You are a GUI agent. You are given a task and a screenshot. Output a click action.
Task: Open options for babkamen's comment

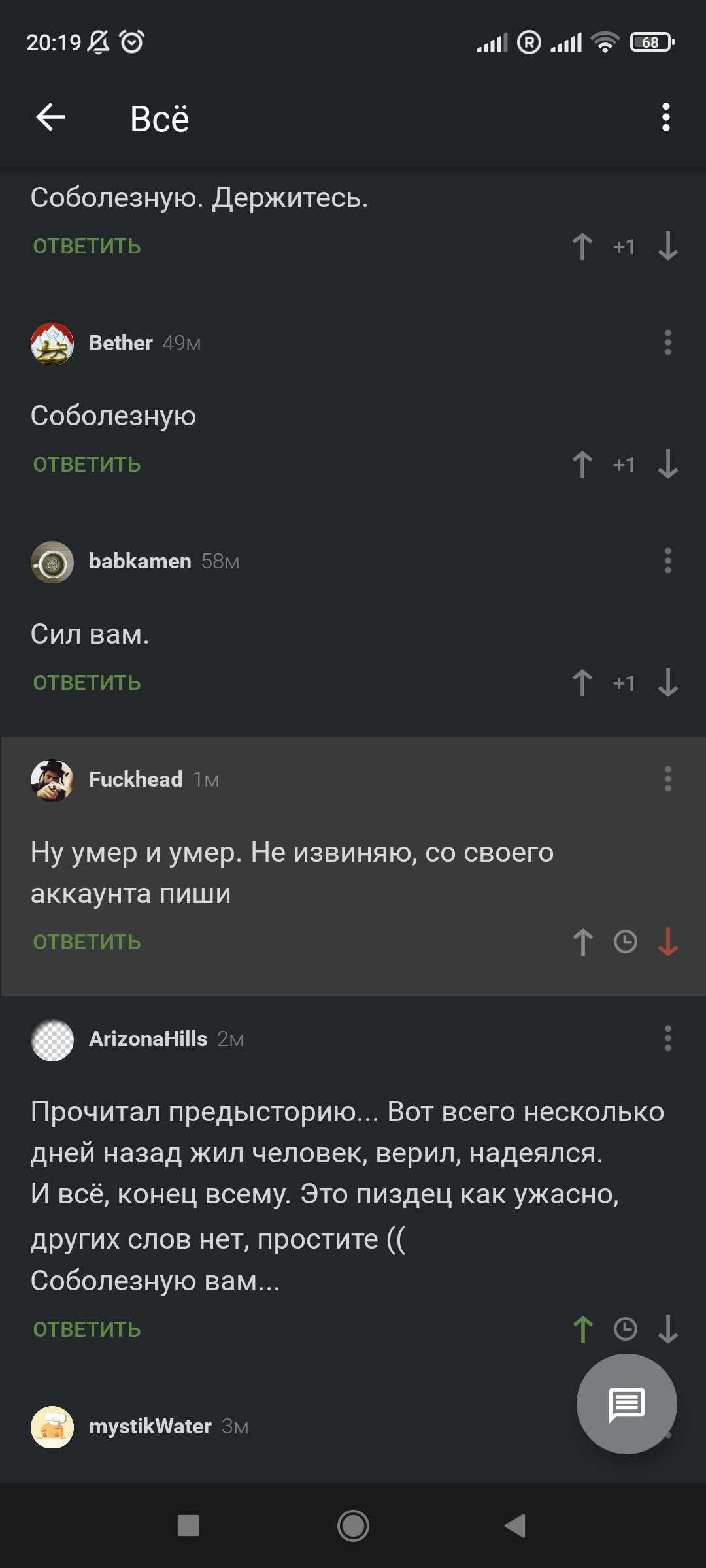(667, 561)
